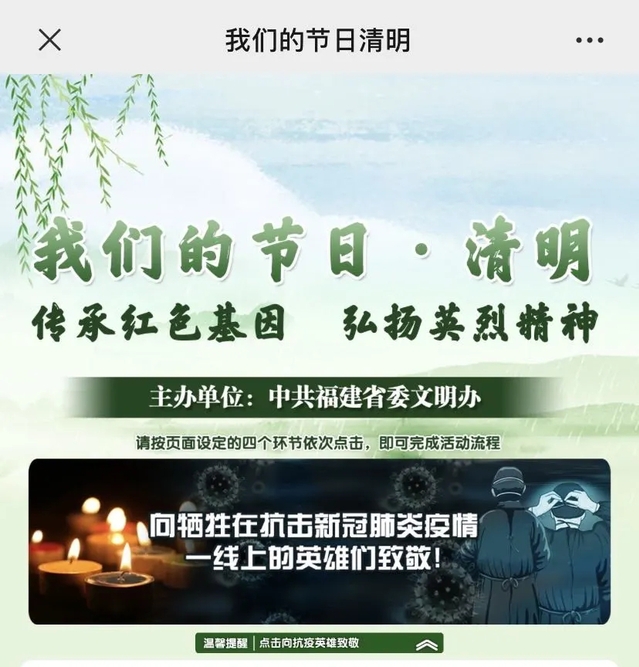The height and width of the screenshot is (667, 639).
Task: Open the 向抗疫英雄们致敬 banner
Action: [x=318, y=541]
